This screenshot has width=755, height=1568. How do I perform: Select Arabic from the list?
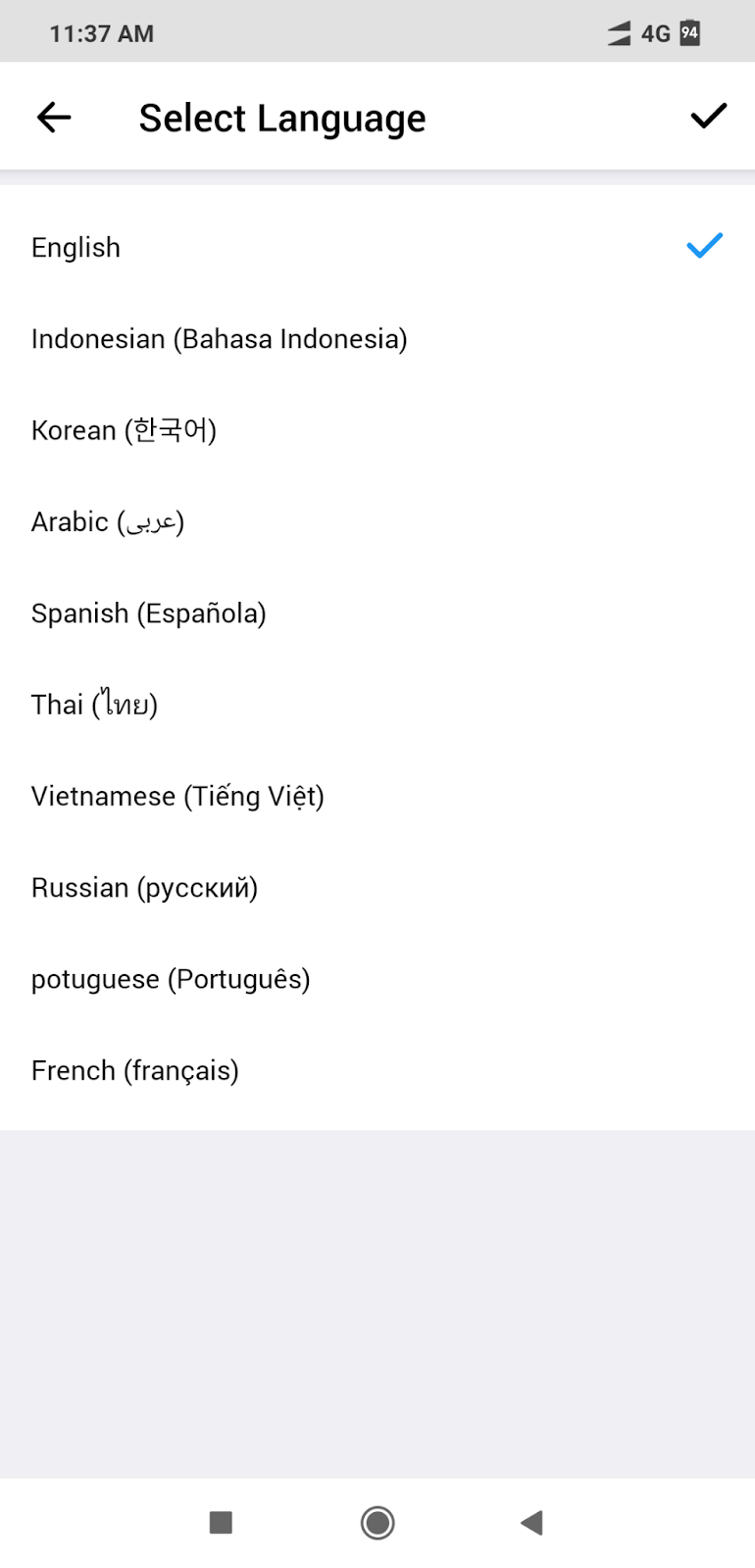(377, 521)
